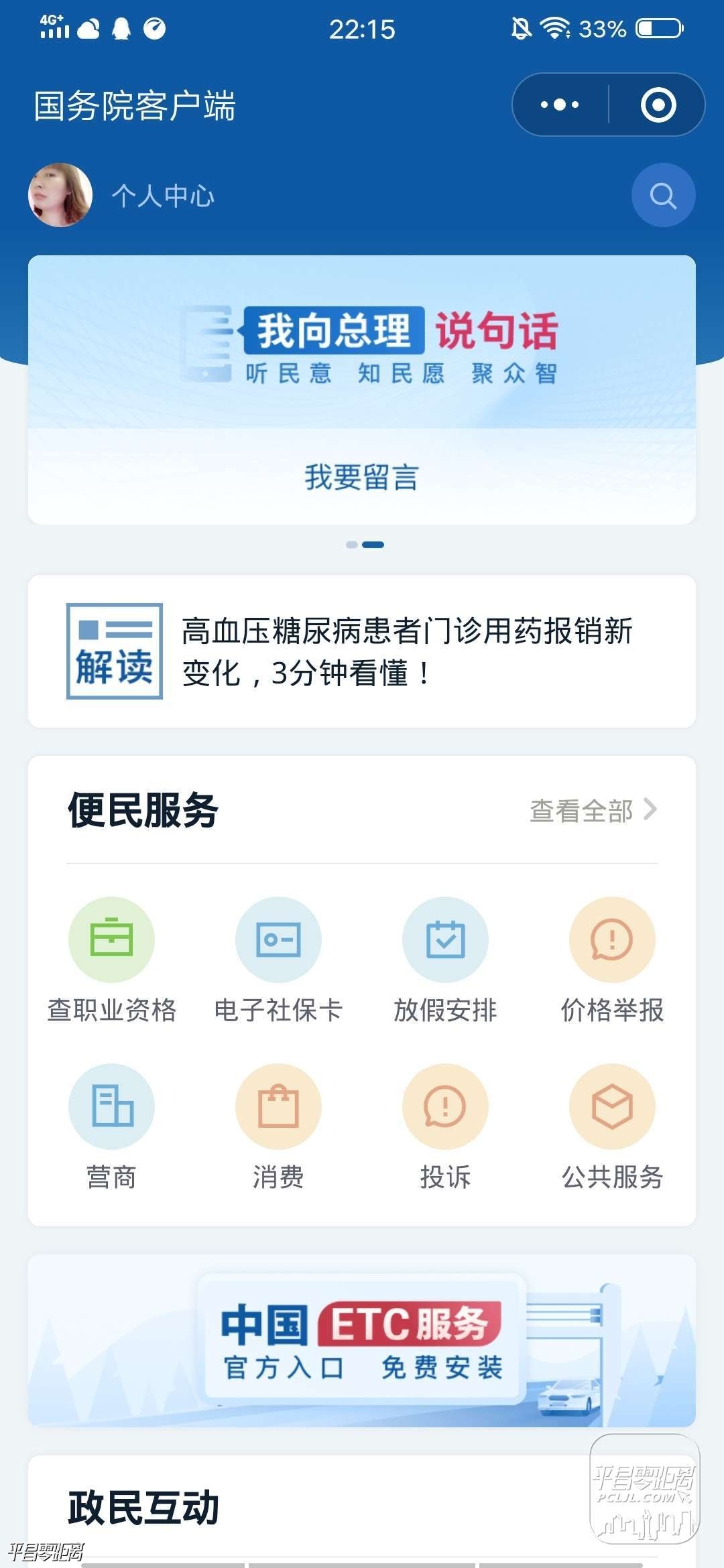The image size is (724, 1568).
Task: View all services via 查看全部
Action: point(592,811)
